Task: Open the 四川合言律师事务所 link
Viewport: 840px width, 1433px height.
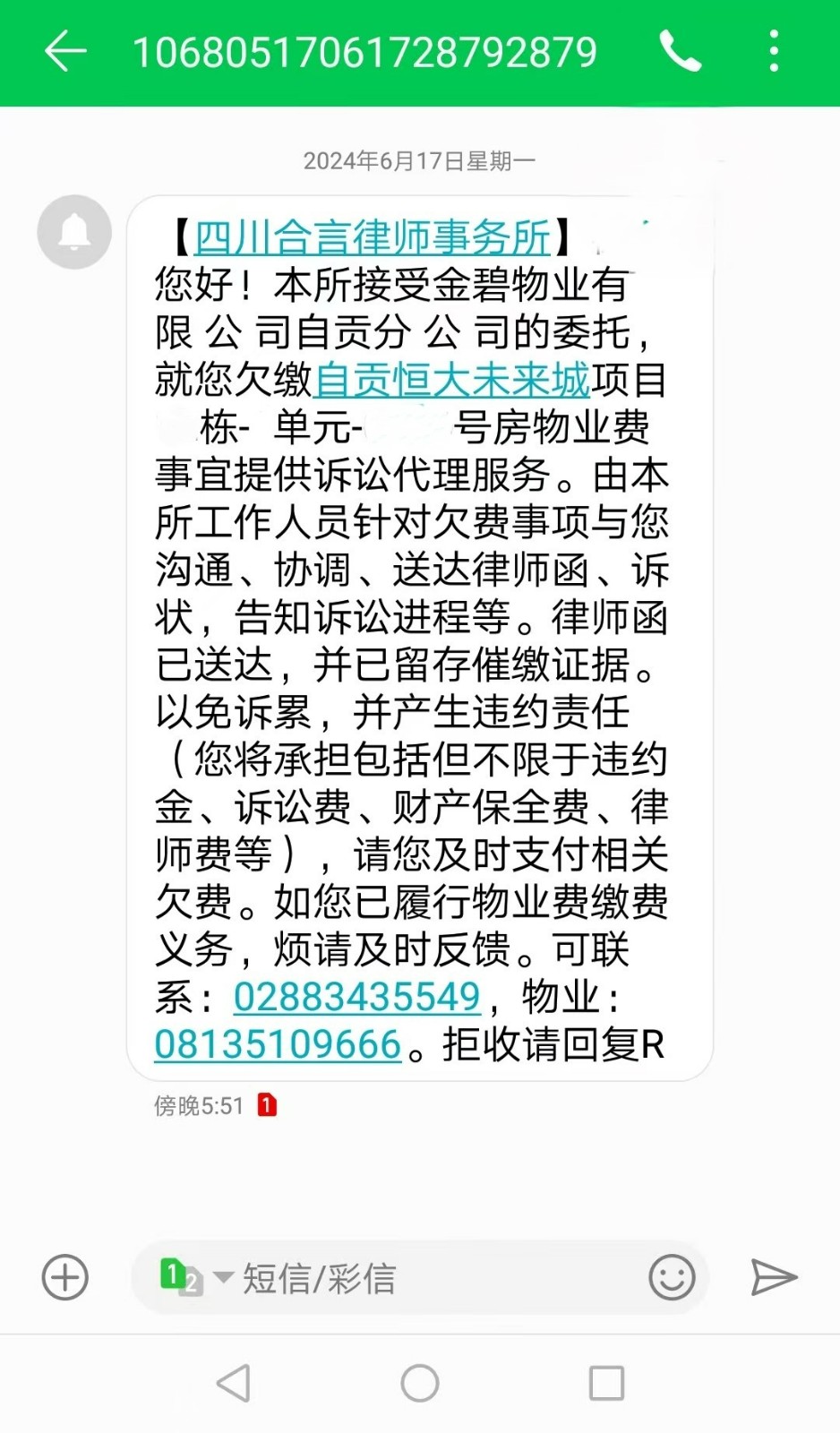Action: 372,238
